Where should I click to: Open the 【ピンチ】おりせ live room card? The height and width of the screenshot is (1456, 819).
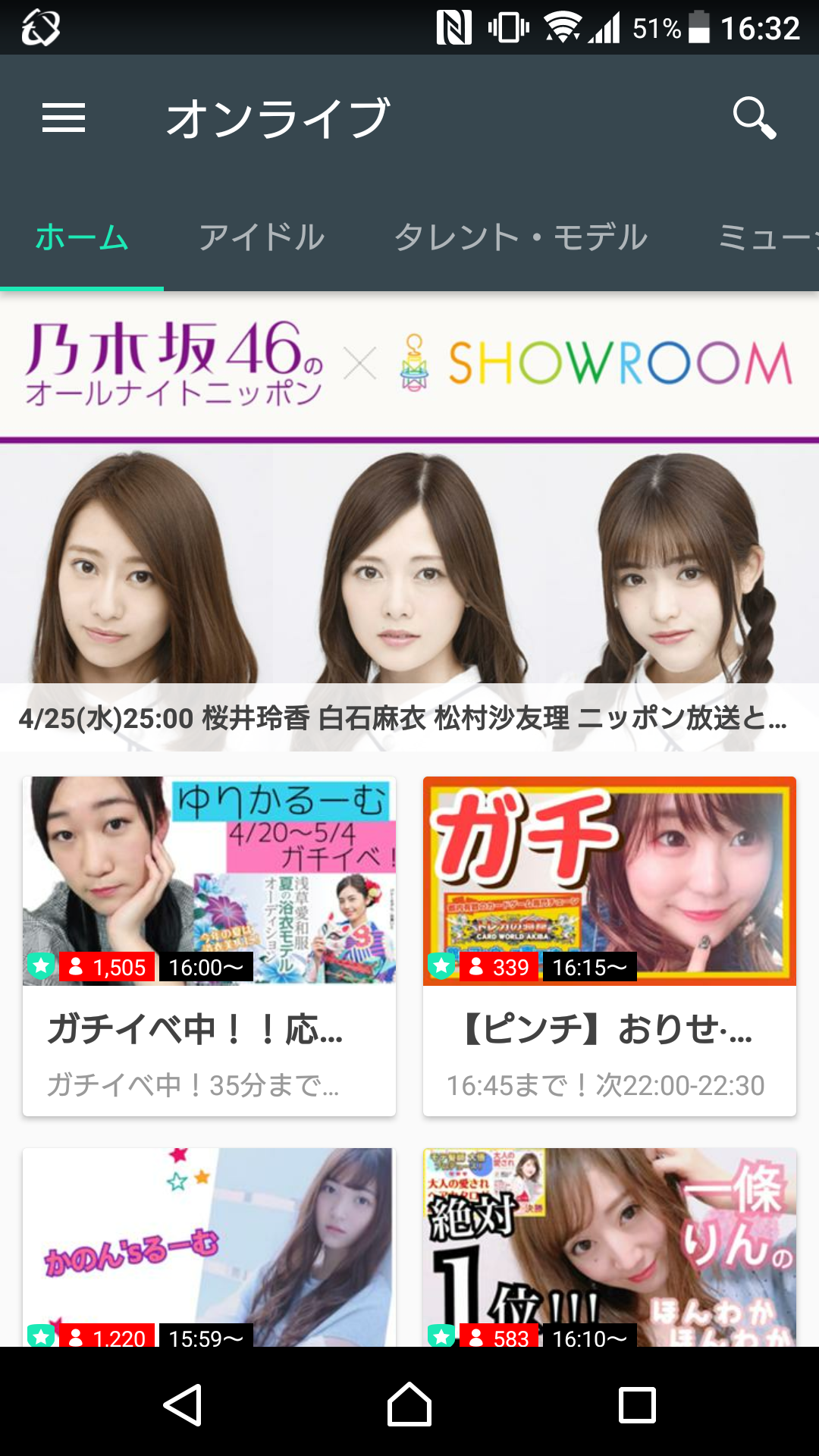[610, 945]
